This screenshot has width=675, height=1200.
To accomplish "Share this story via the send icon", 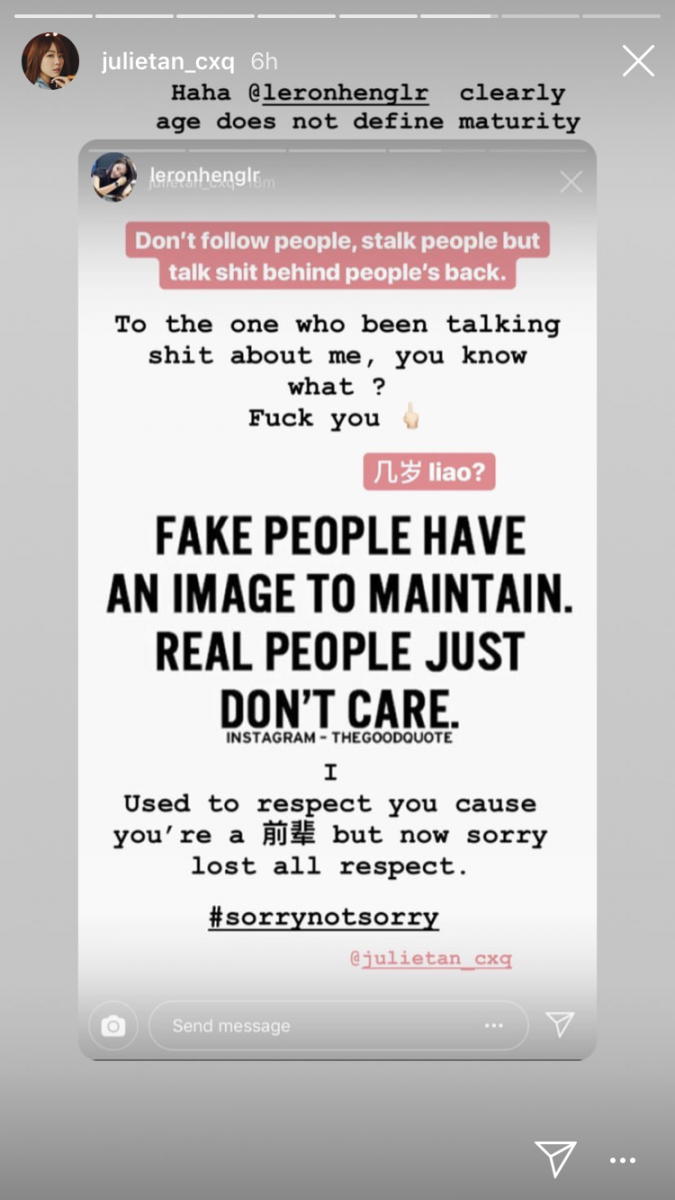I will coord(555,1158).
